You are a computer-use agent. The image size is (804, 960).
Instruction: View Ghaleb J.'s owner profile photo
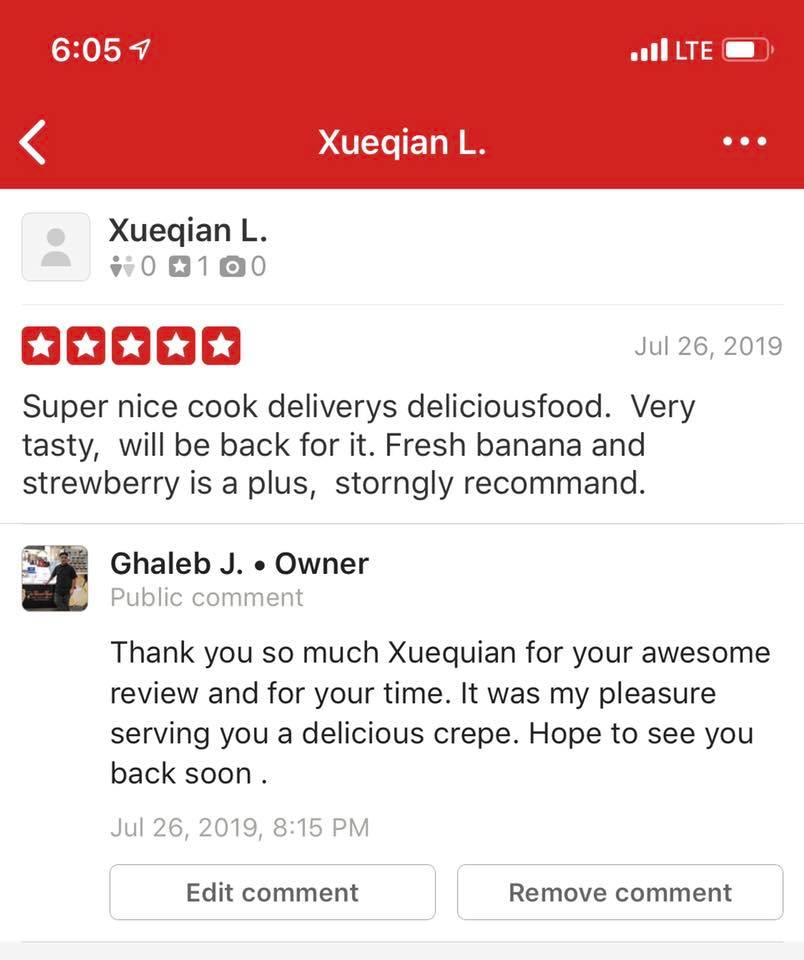(x=55, y=578)
